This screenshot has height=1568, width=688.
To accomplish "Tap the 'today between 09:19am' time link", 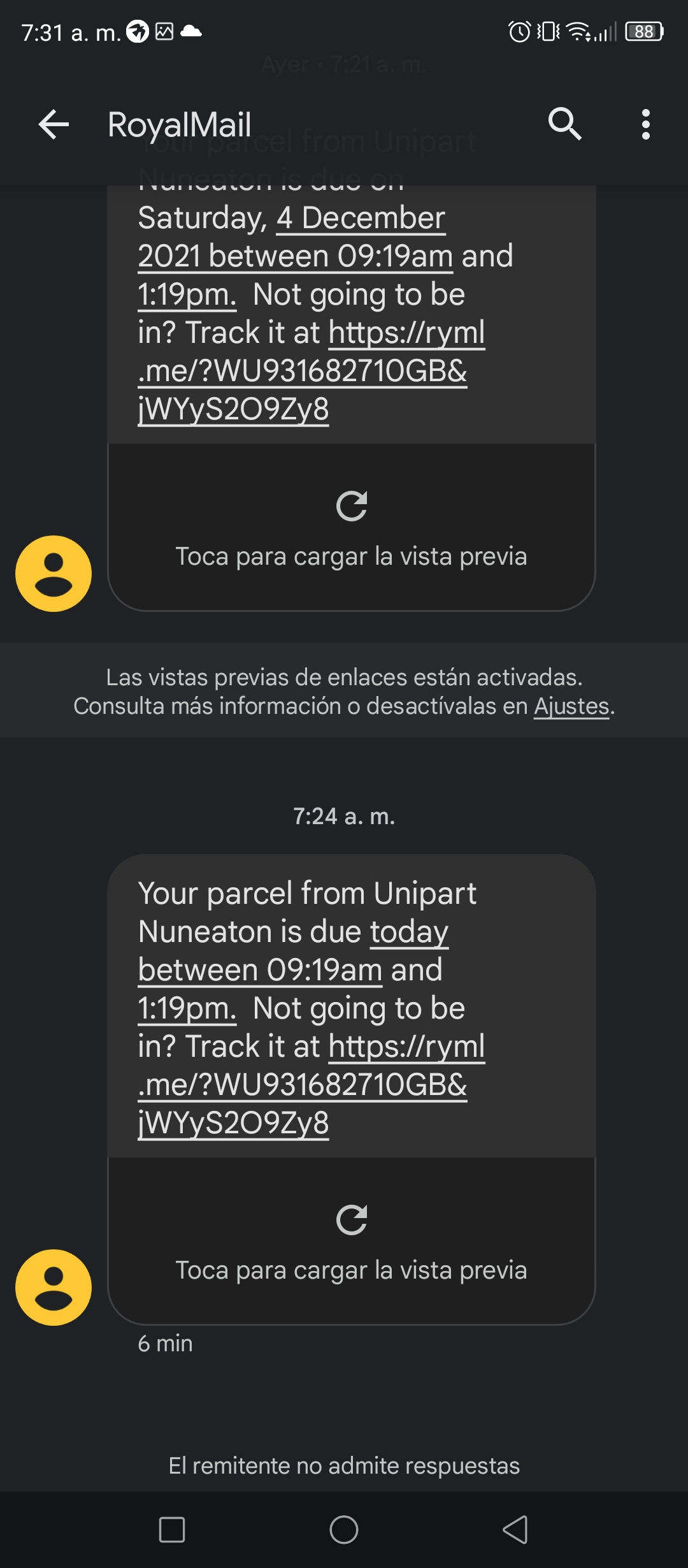I will [x=293, y=951].
